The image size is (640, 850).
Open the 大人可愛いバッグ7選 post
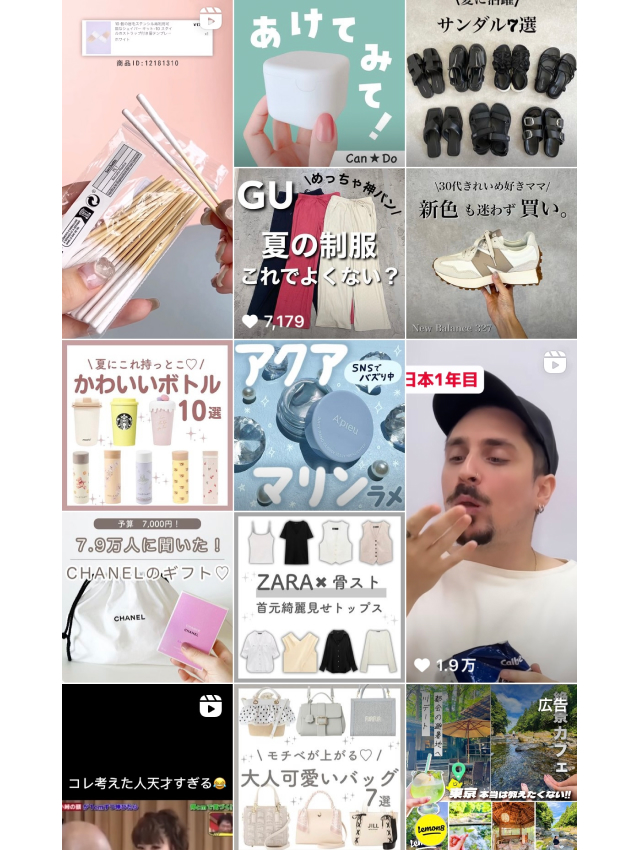coord(319,766)
